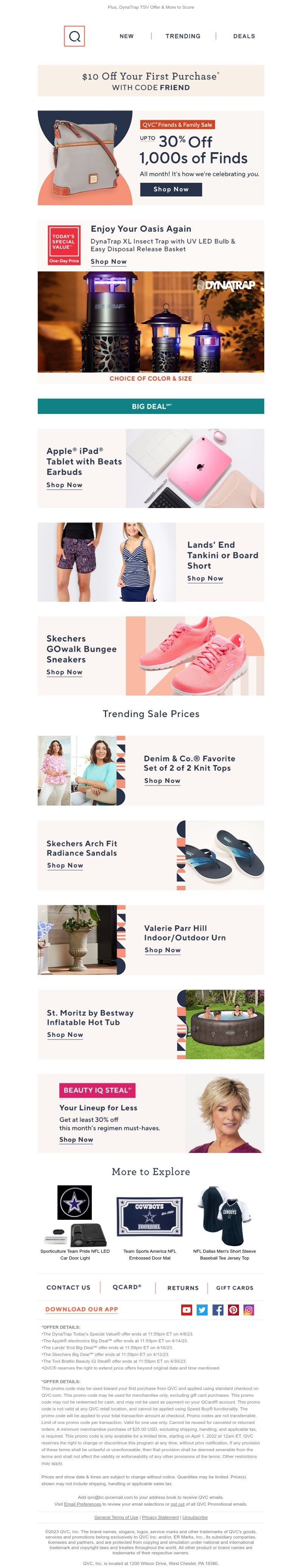This screenshot has height=1568, width=302.
Task: Shop Now for DynaTrap XL Insect Trap
Action: [x=109, y=262]
